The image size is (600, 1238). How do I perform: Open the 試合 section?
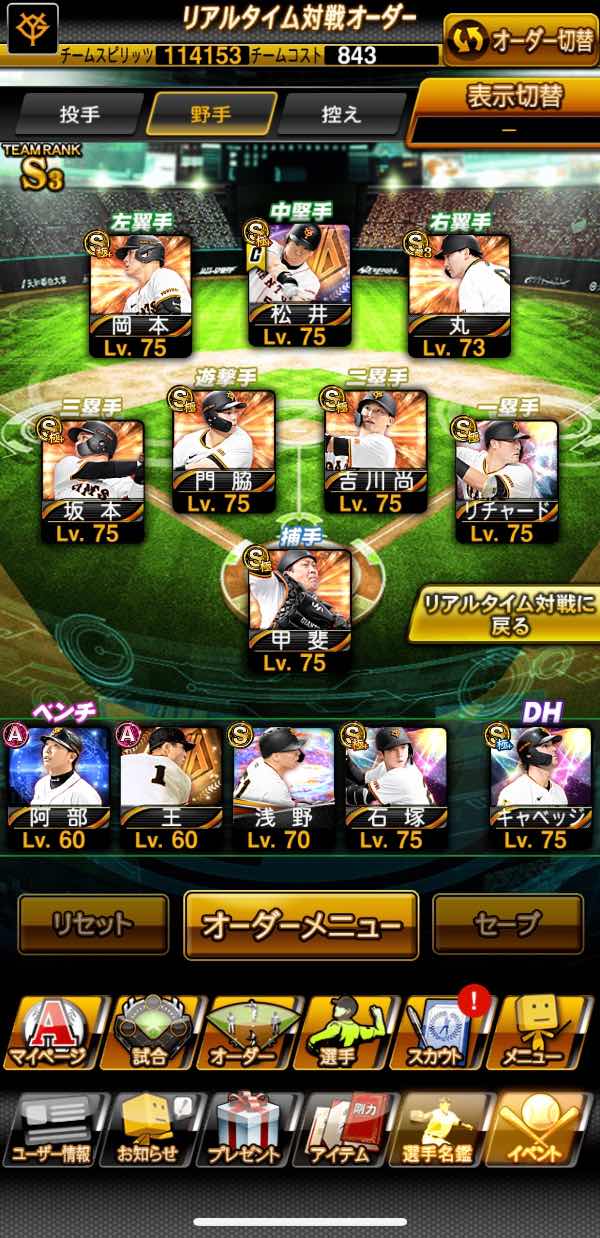148,1033
